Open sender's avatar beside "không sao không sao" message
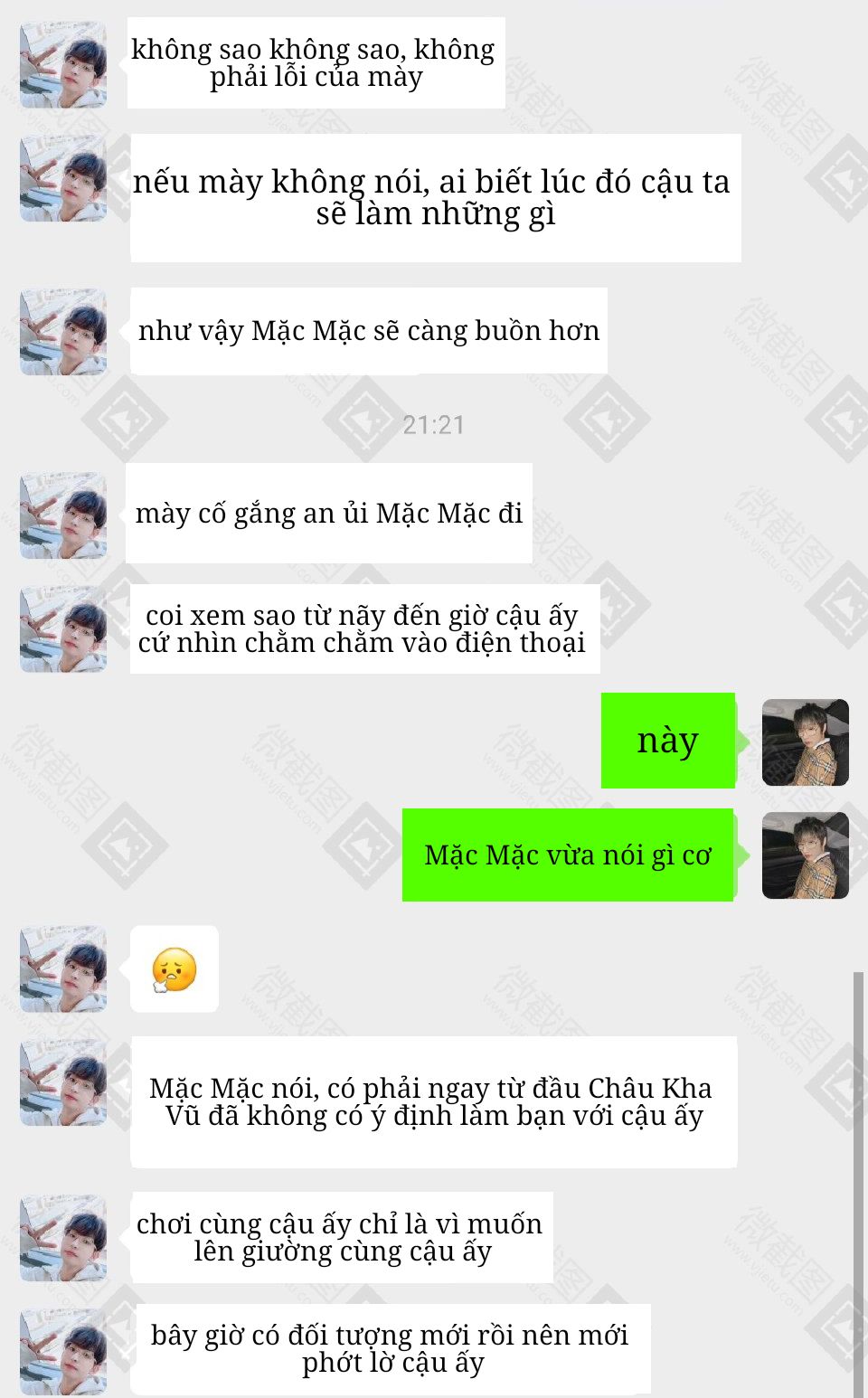868x1398 pixels. click(x=63, y=65)
